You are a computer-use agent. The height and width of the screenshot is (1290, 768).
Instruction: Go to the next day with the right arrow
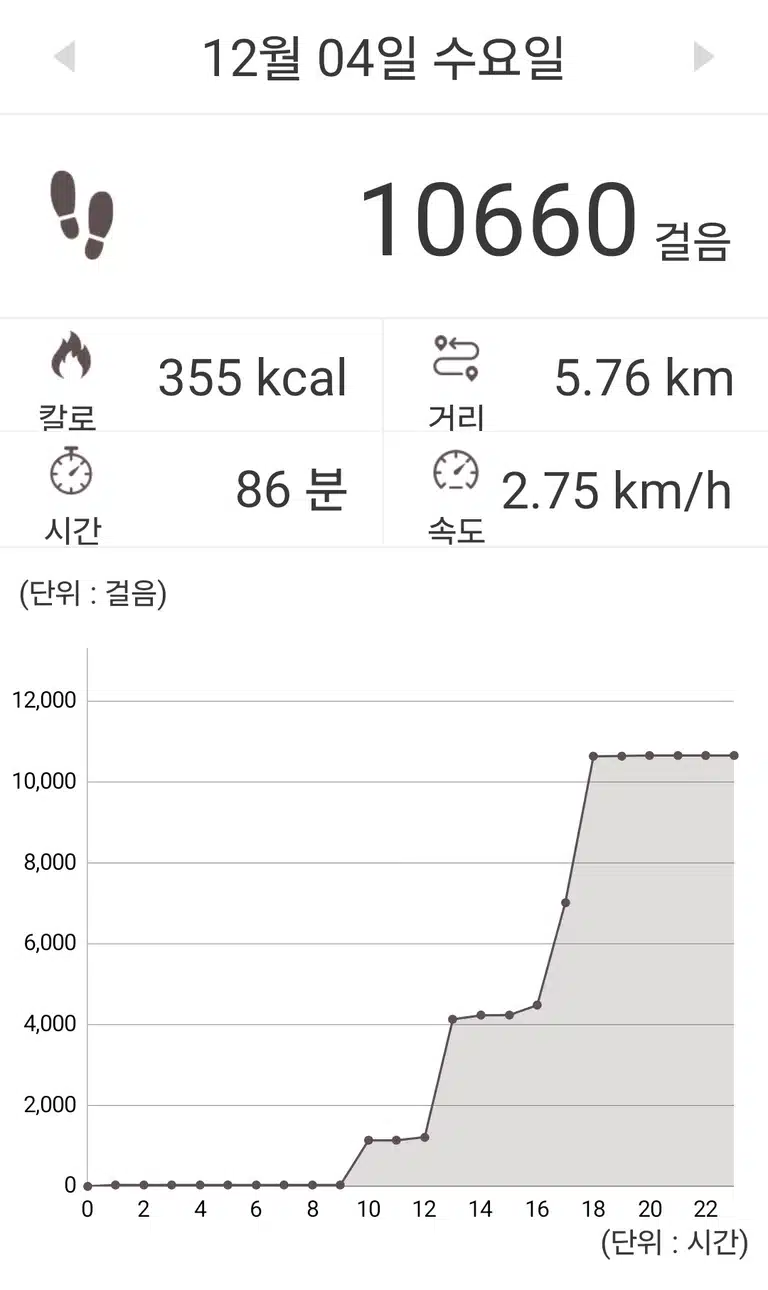(x=704, y=57)
